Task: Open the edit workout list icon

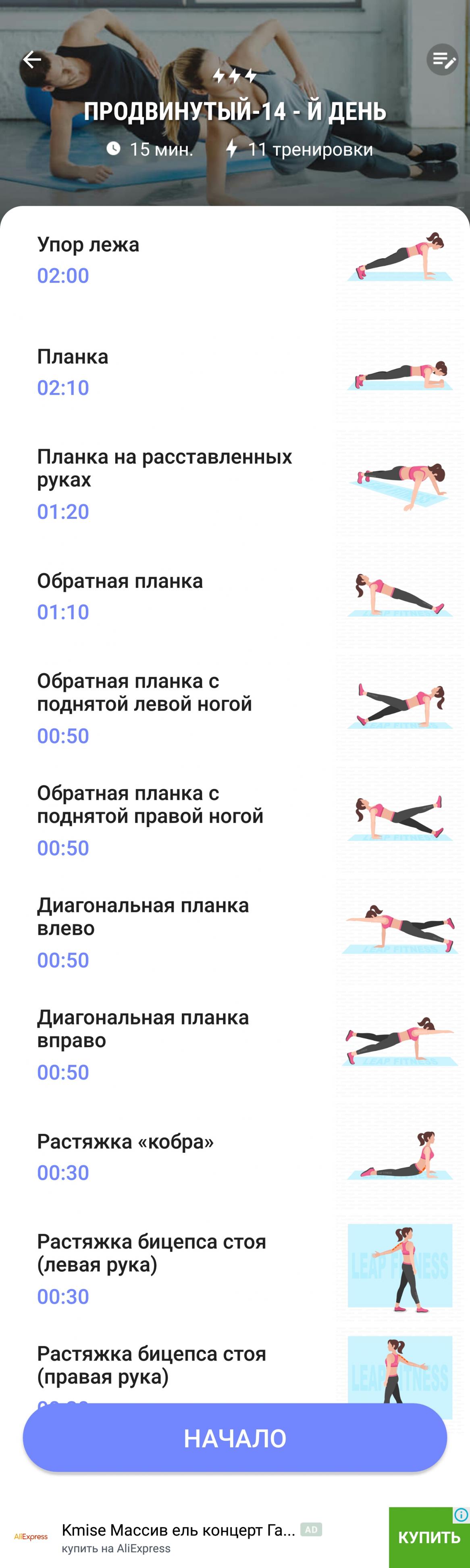Action: (442, 60)
